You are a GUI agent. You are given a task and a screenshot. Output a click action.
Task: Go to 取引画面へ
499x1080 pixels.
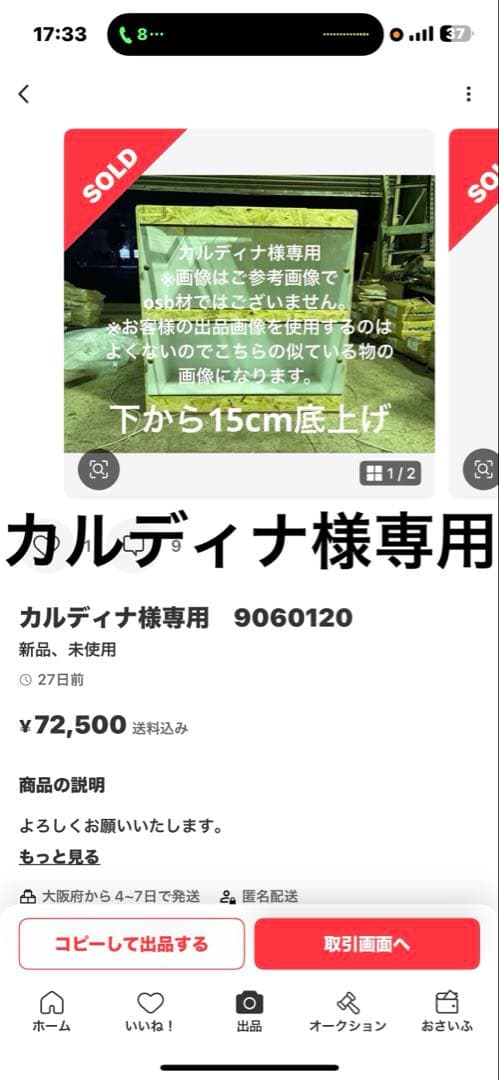367,944
